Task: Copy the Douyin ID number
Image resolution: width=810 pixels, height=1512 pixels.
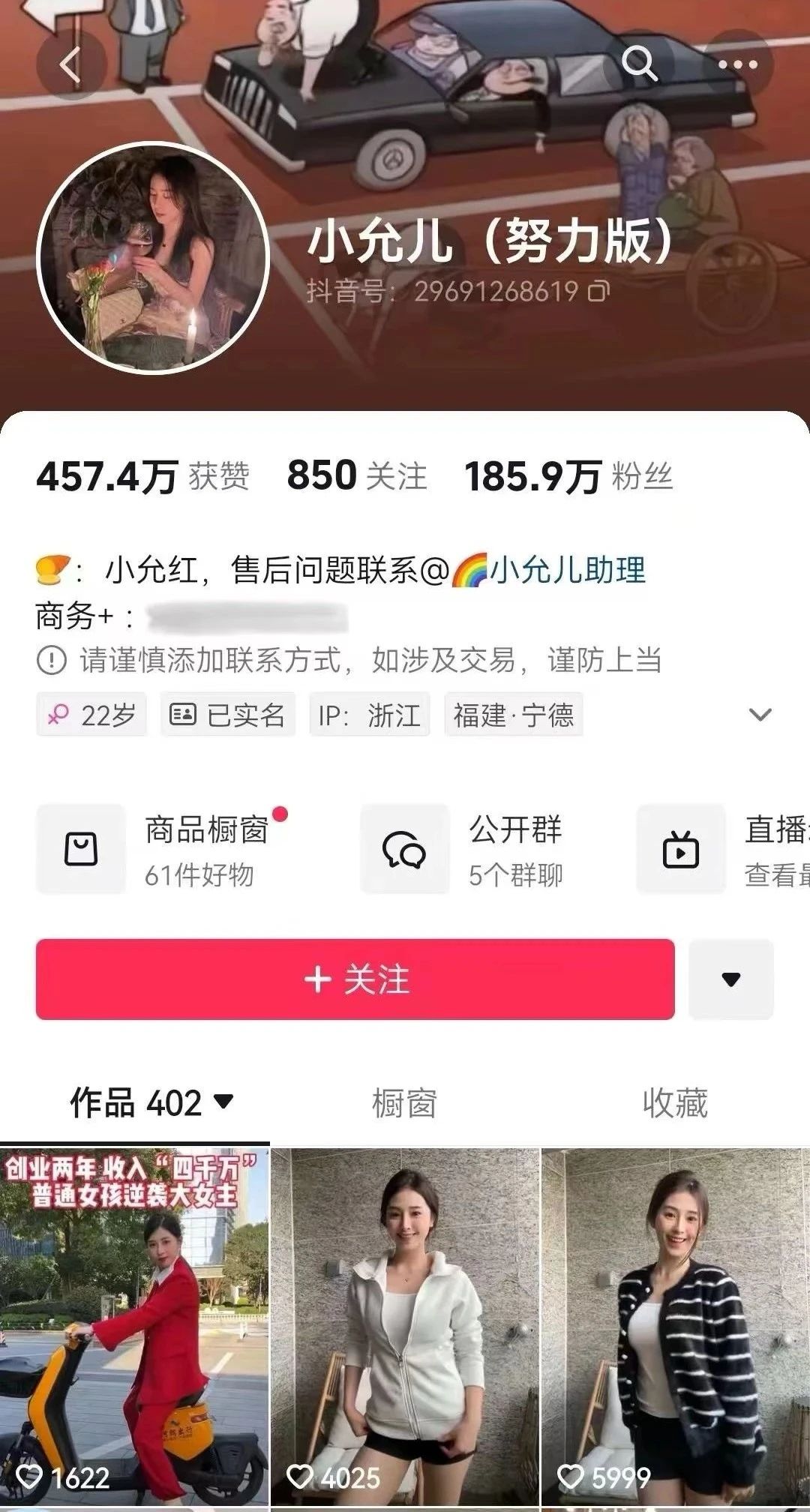Action: 598,291
